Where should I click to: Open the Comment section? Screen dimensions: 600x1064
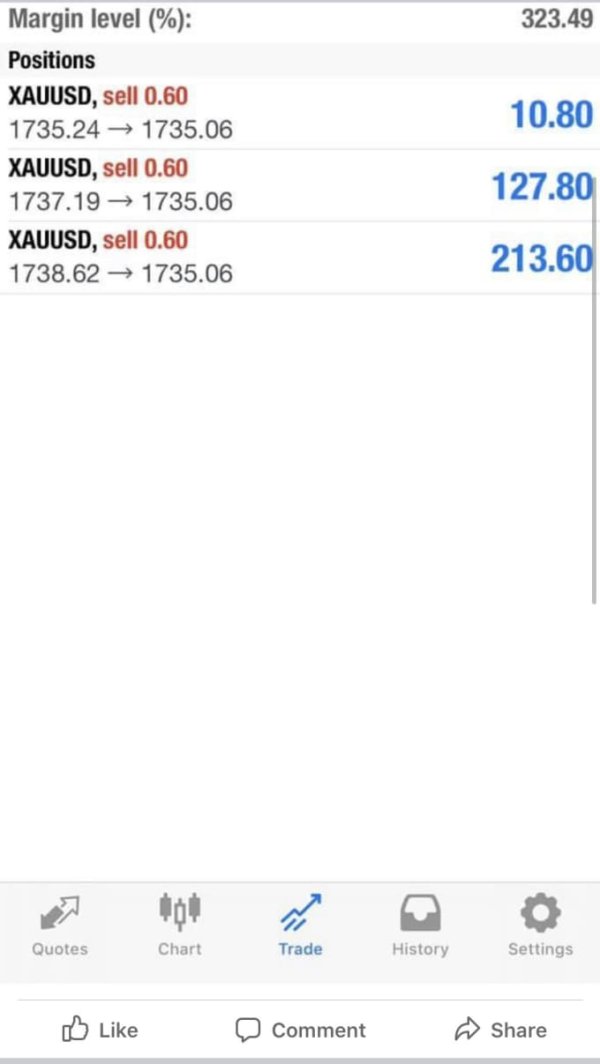tap(300, 1030)
